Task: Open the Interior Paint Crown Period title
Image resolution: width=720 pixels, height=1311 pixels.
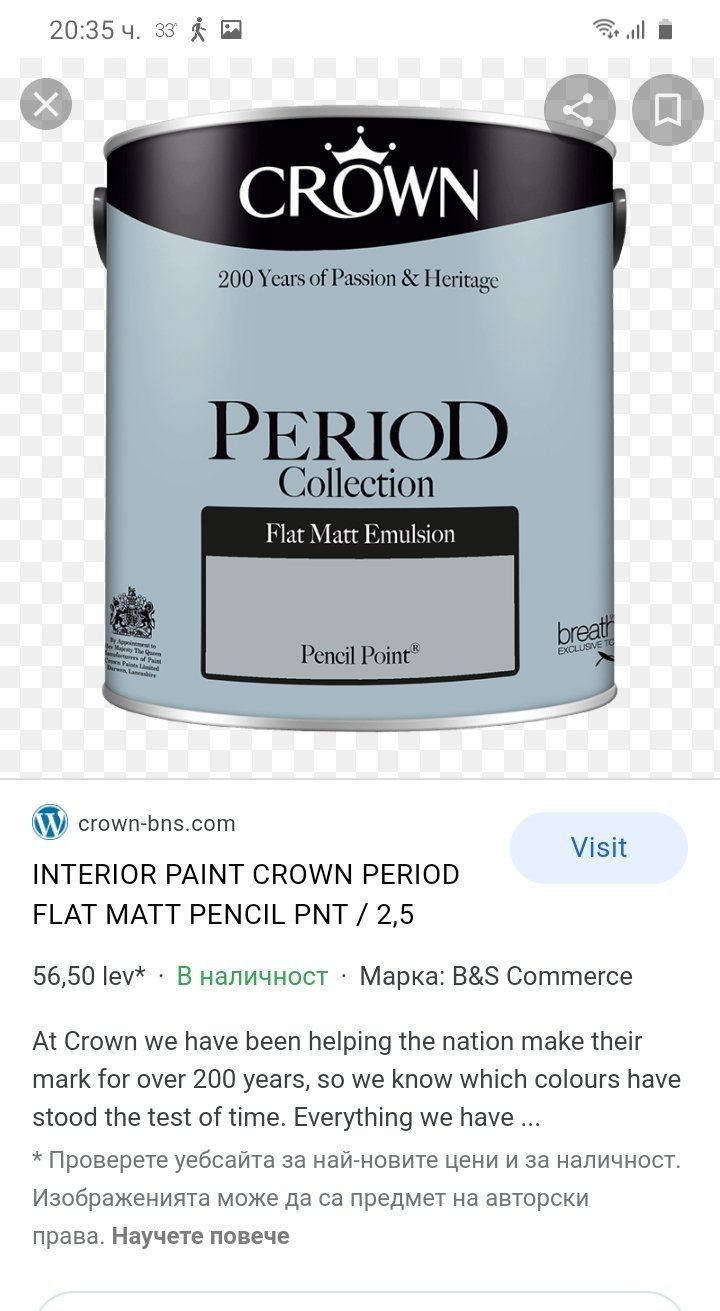Action: 245,893
